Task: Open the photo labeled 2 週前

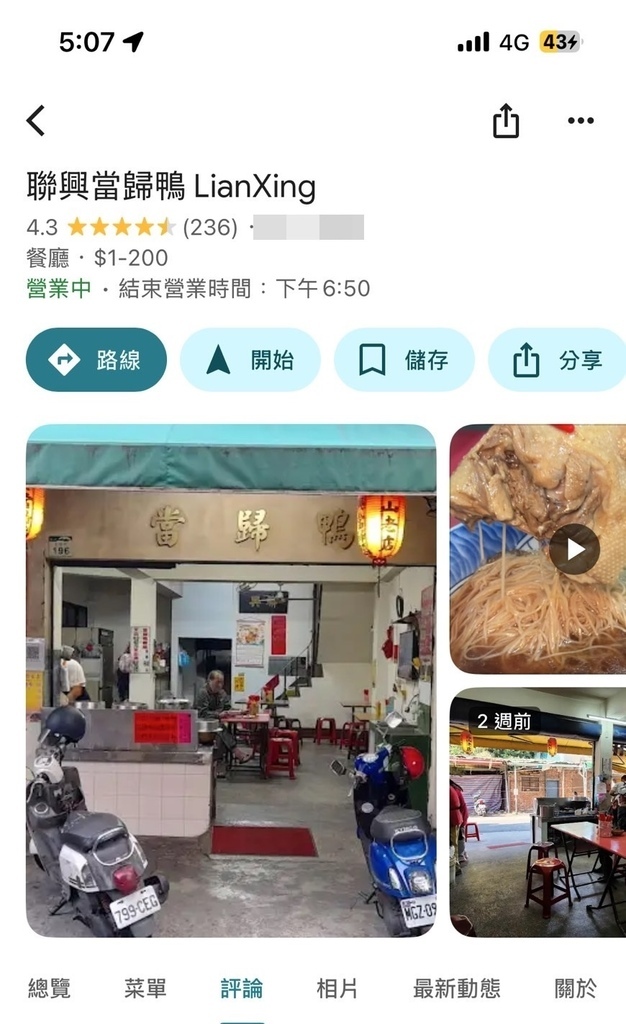Action: point(538,812)
